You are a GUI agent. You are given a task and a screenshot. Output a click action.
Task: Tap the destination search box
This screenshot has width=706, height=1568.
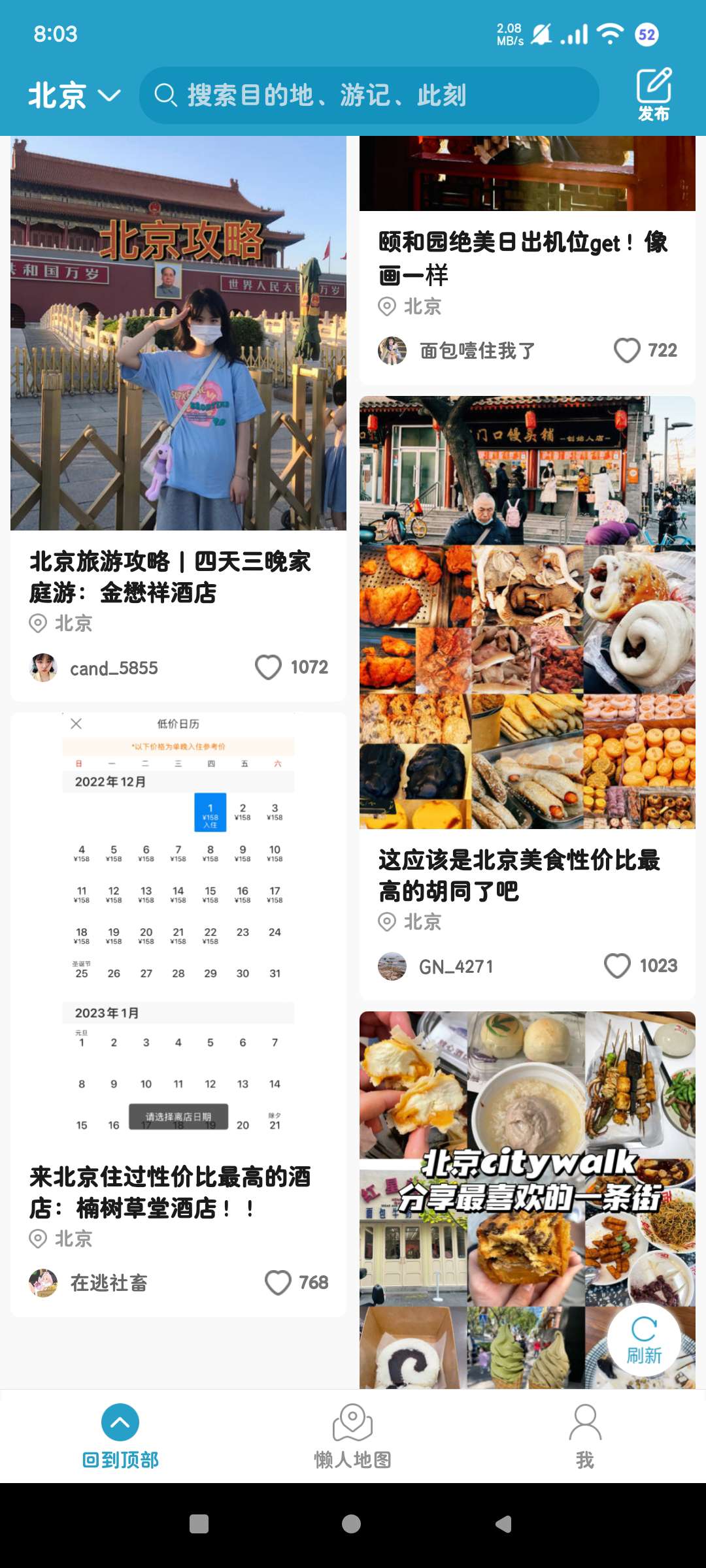coord(369,95)
